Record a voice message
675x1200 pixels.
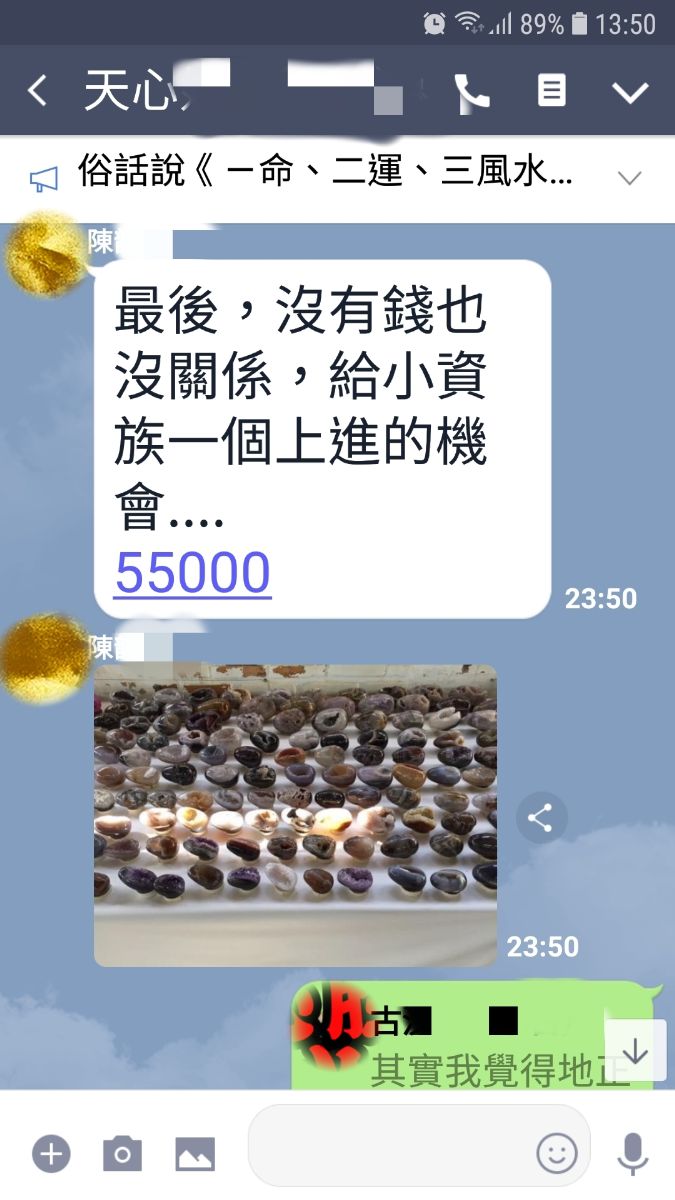click(x=632, y=1154)
